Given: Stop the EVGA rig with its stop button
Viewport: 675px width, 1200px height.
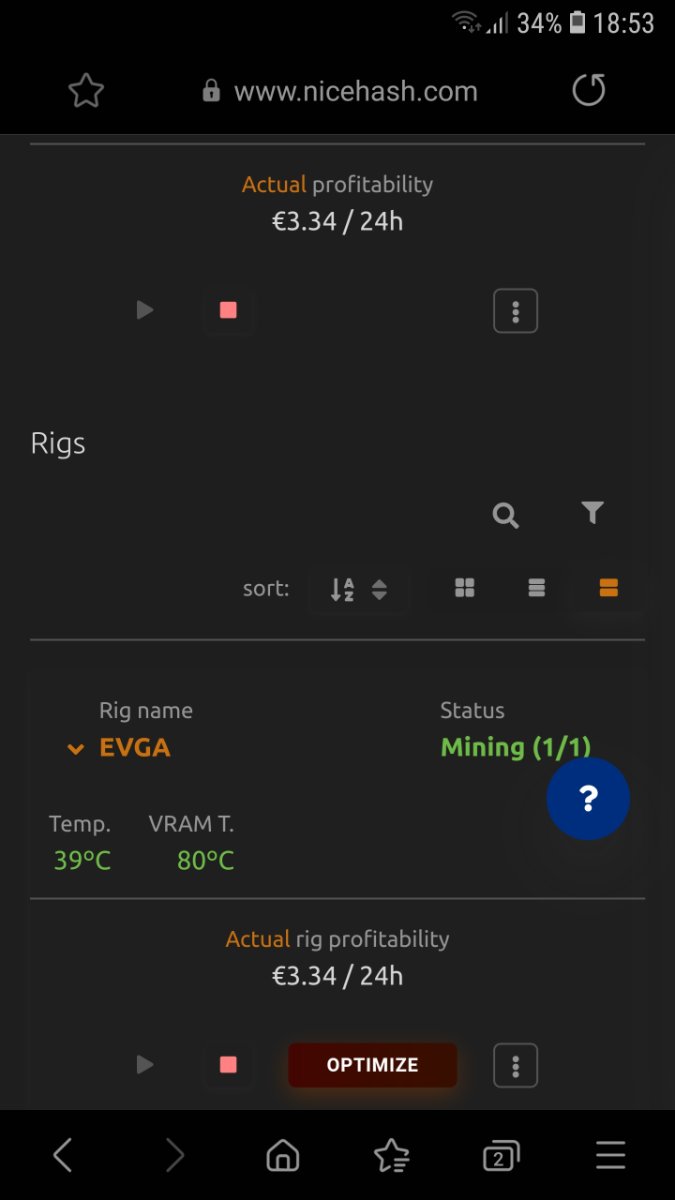Looking at the screenshot, I should coord(228,1065).
